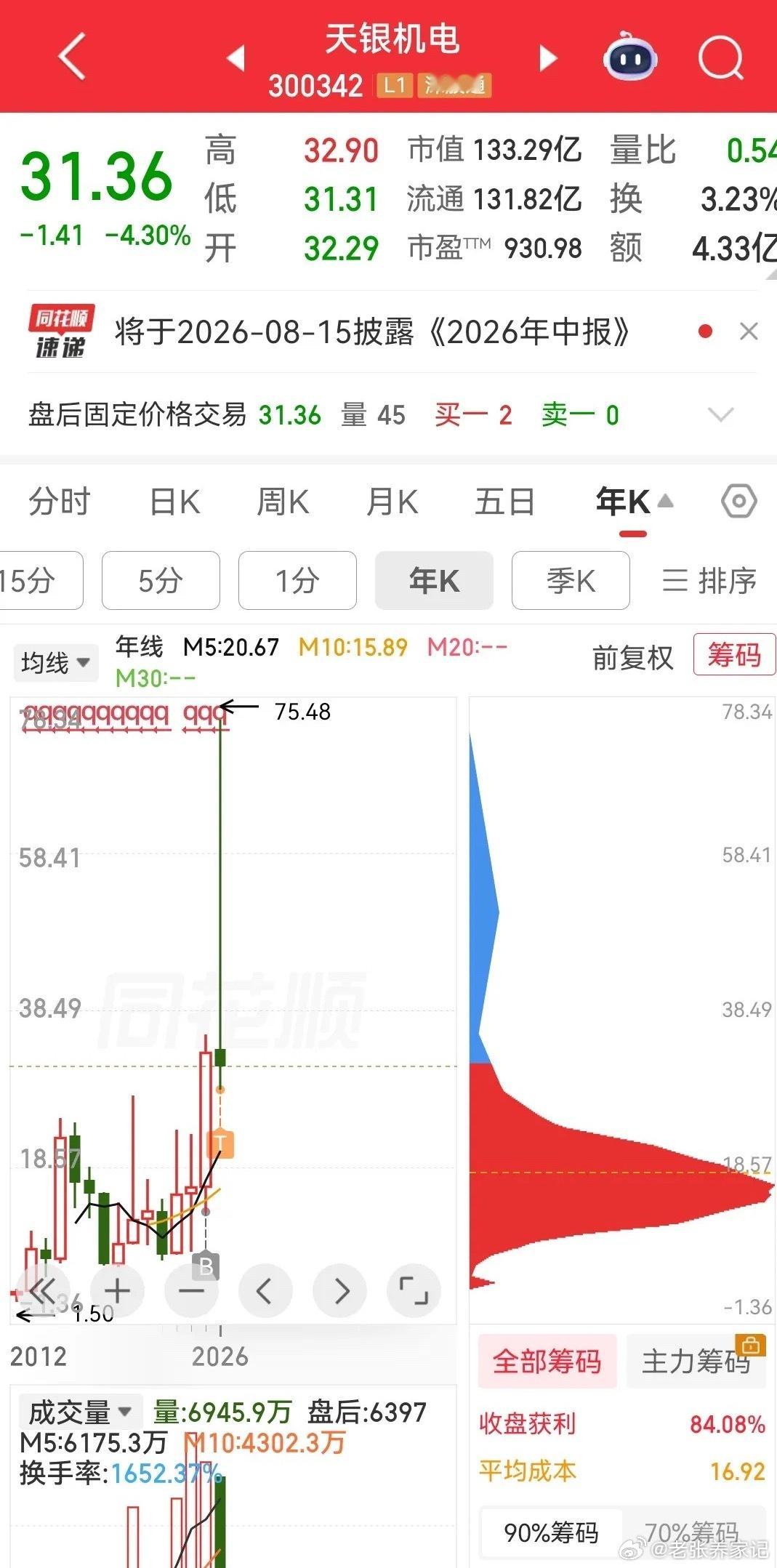Select the 5分 period chip
777x1568 pixels.
pos(161,580)
